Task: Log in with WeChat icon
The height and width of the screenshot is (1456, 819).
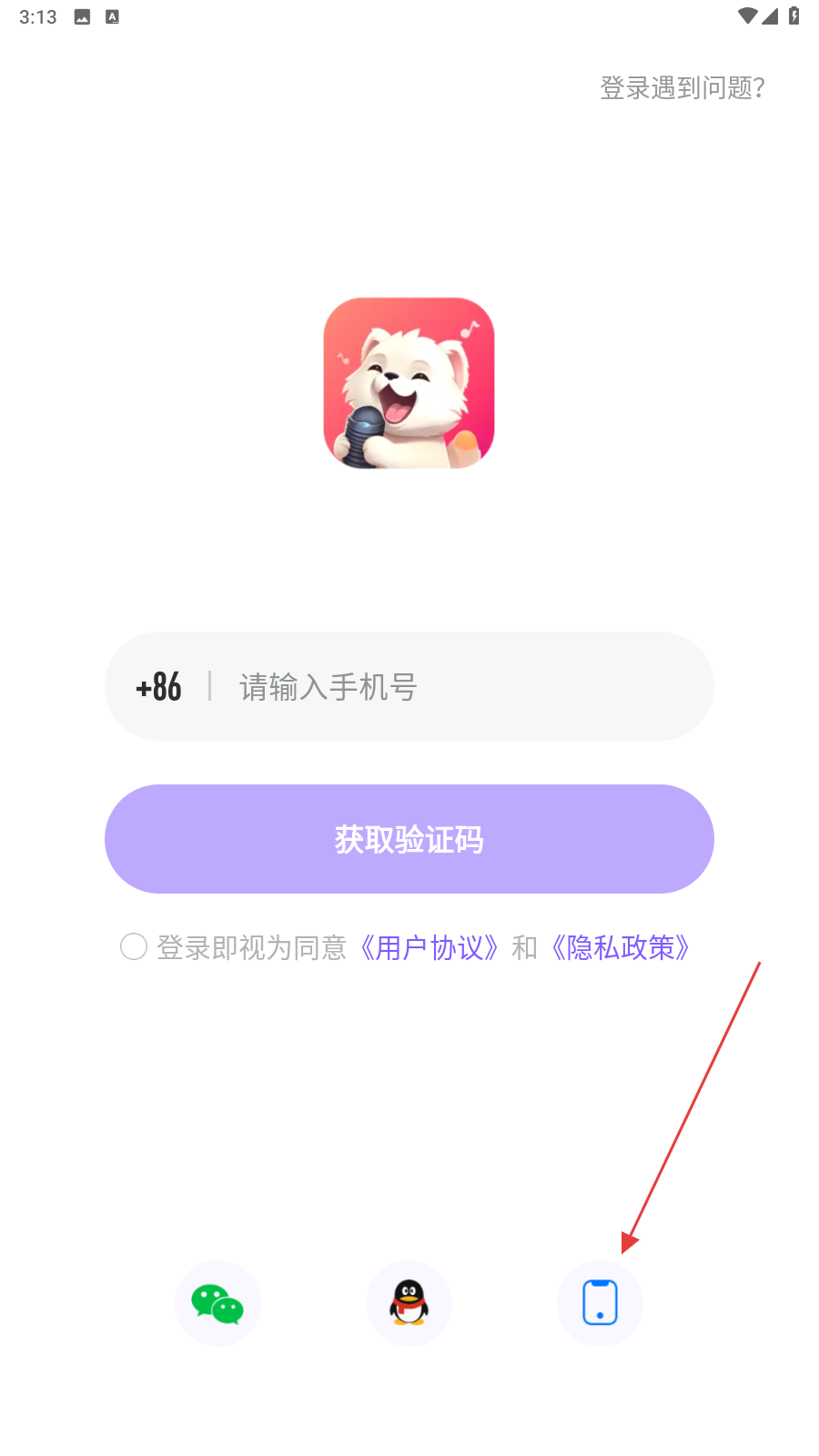Action: point(217,1304)
